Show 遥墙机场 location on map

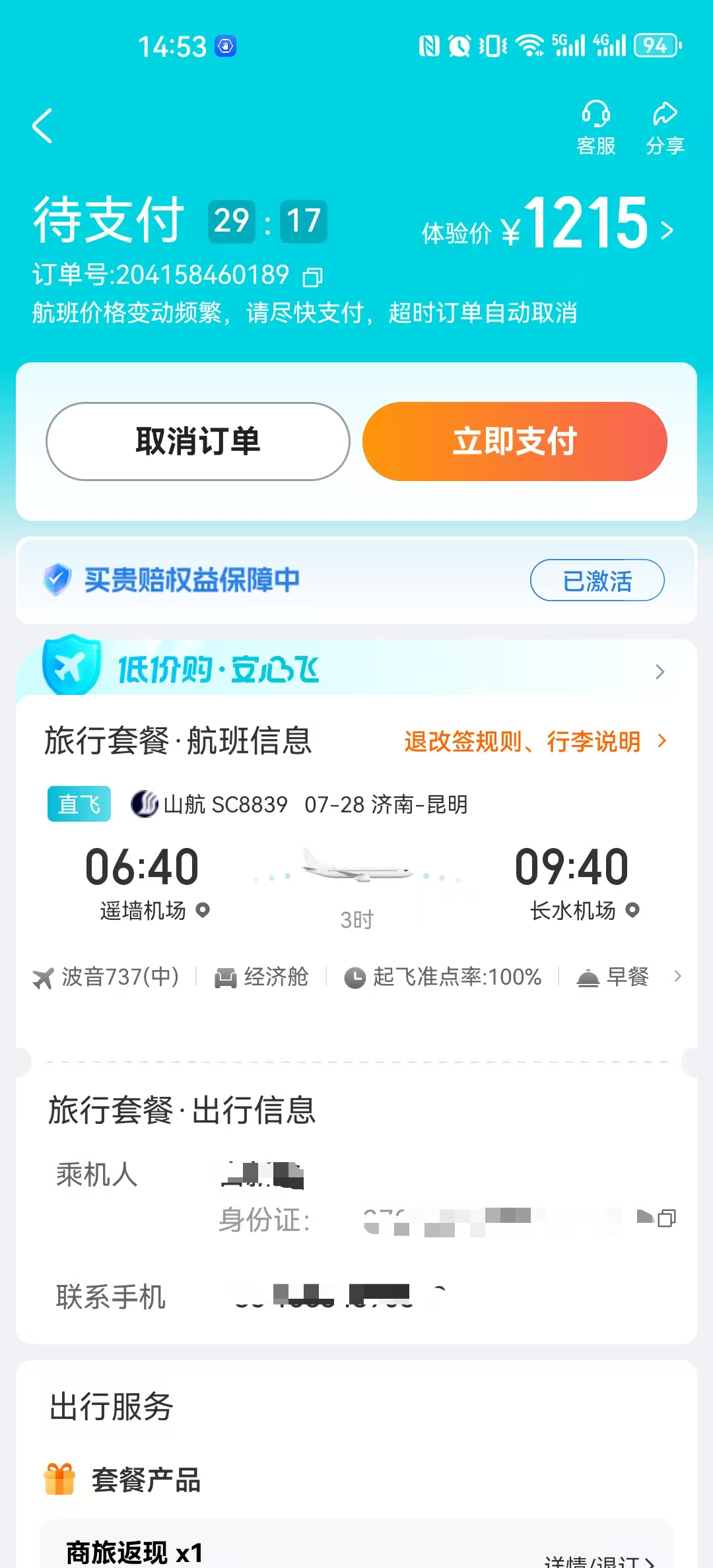[203, 911]
